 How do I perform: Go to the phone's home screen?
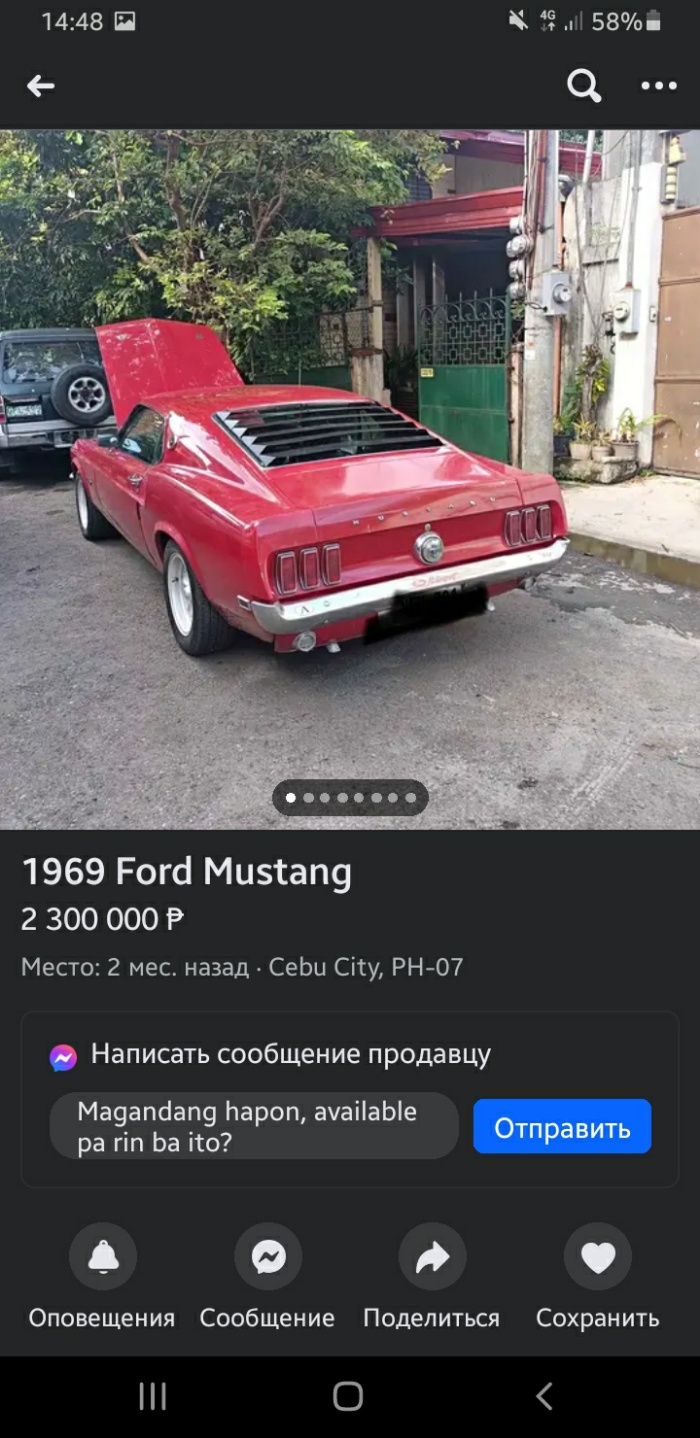pos(348,1397)
